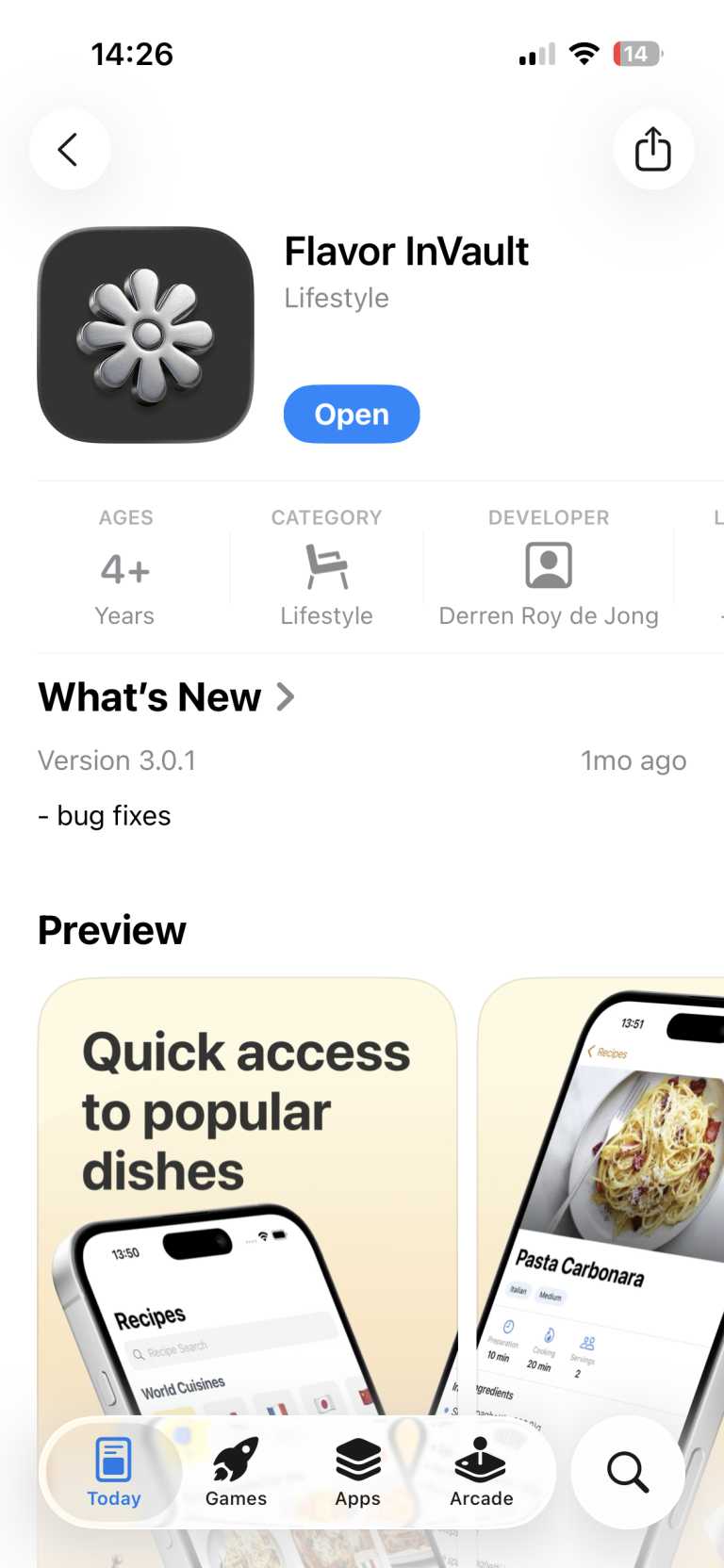Switch to the Apps tab
724x1568 pixels.
click(x=358, y=1472)
